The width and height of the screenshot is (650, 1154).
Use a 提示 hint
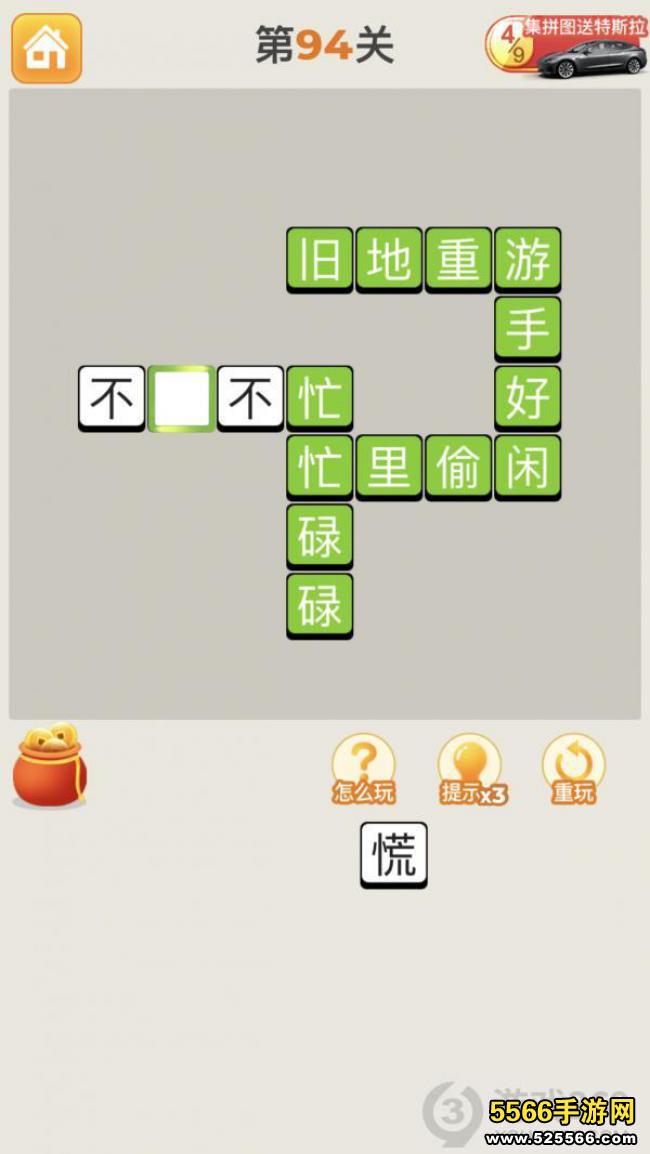point(472,770)
